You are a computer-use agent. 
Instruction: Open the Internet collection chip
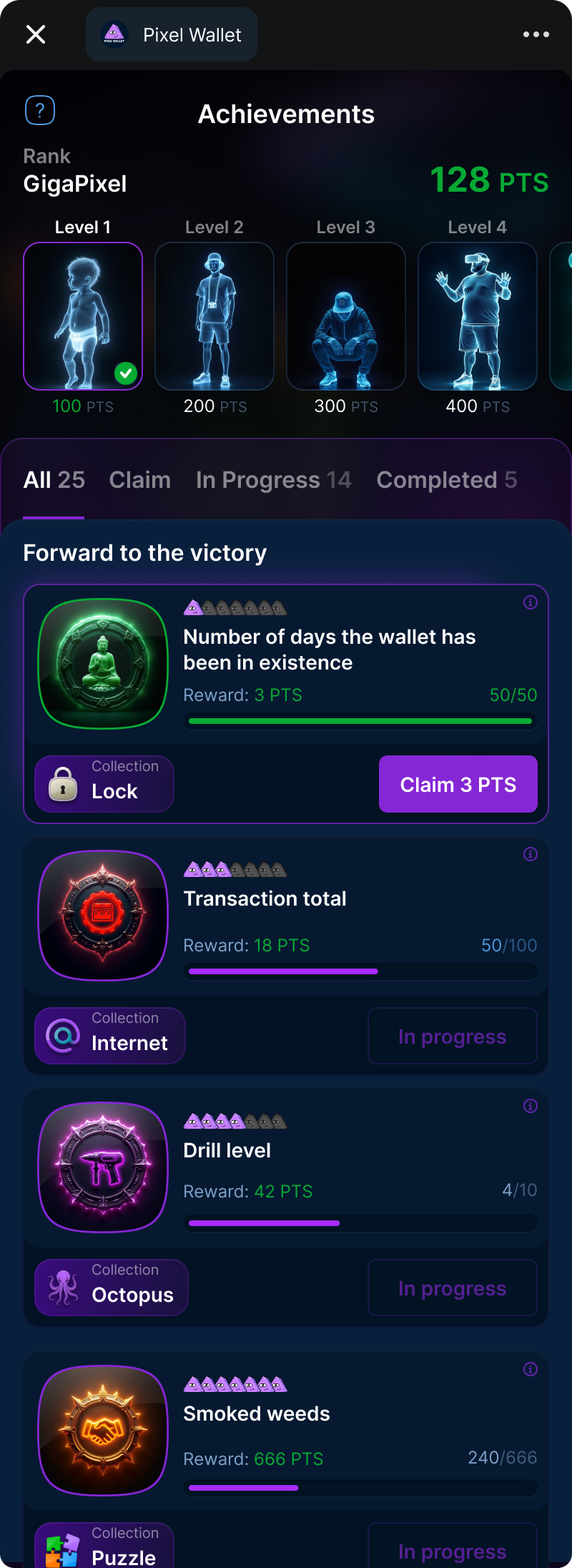pos(110,1036)
